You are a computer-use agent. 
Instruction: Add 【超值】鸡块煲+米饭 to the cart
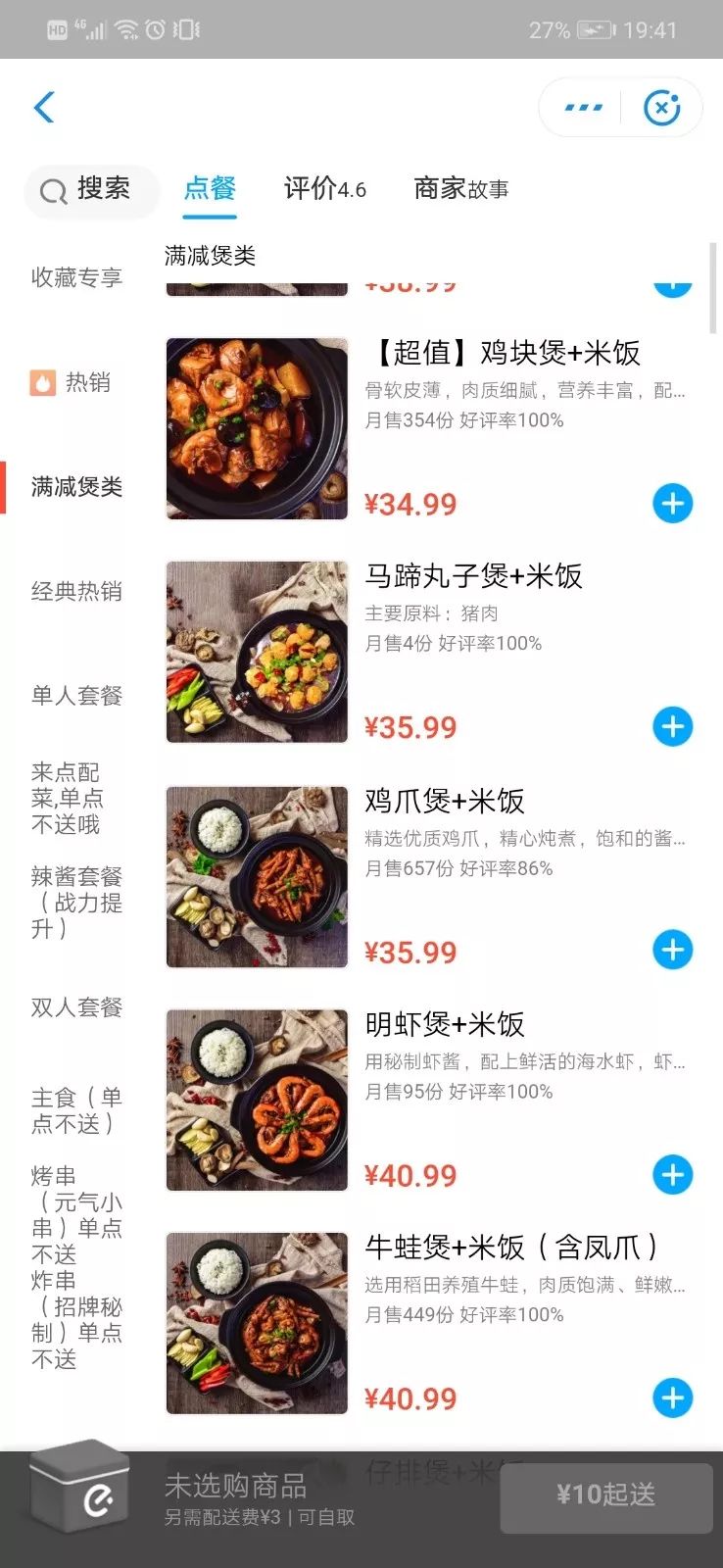click(x=672, y=504)
